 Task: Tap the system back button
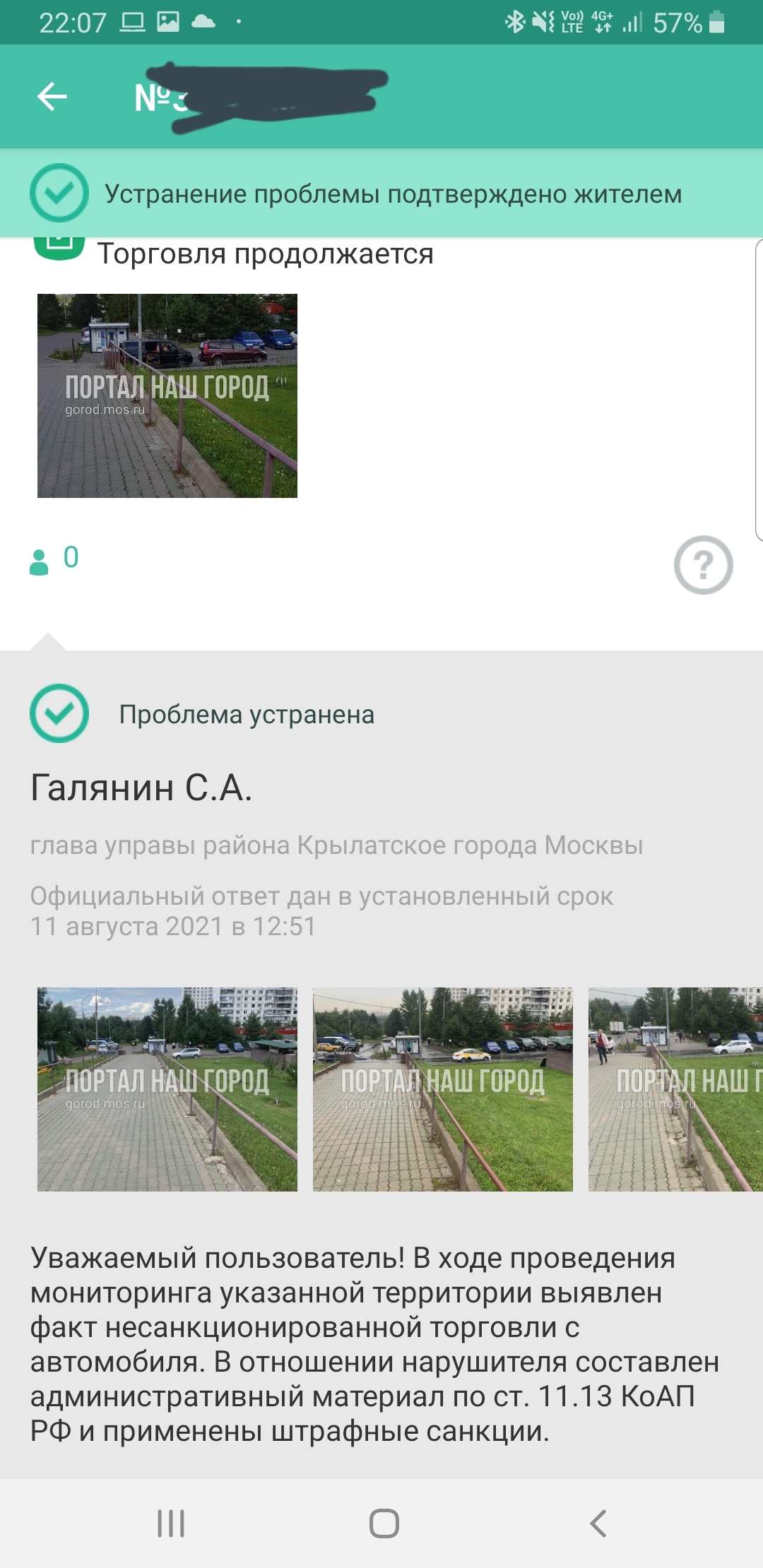coord(598,1524)
